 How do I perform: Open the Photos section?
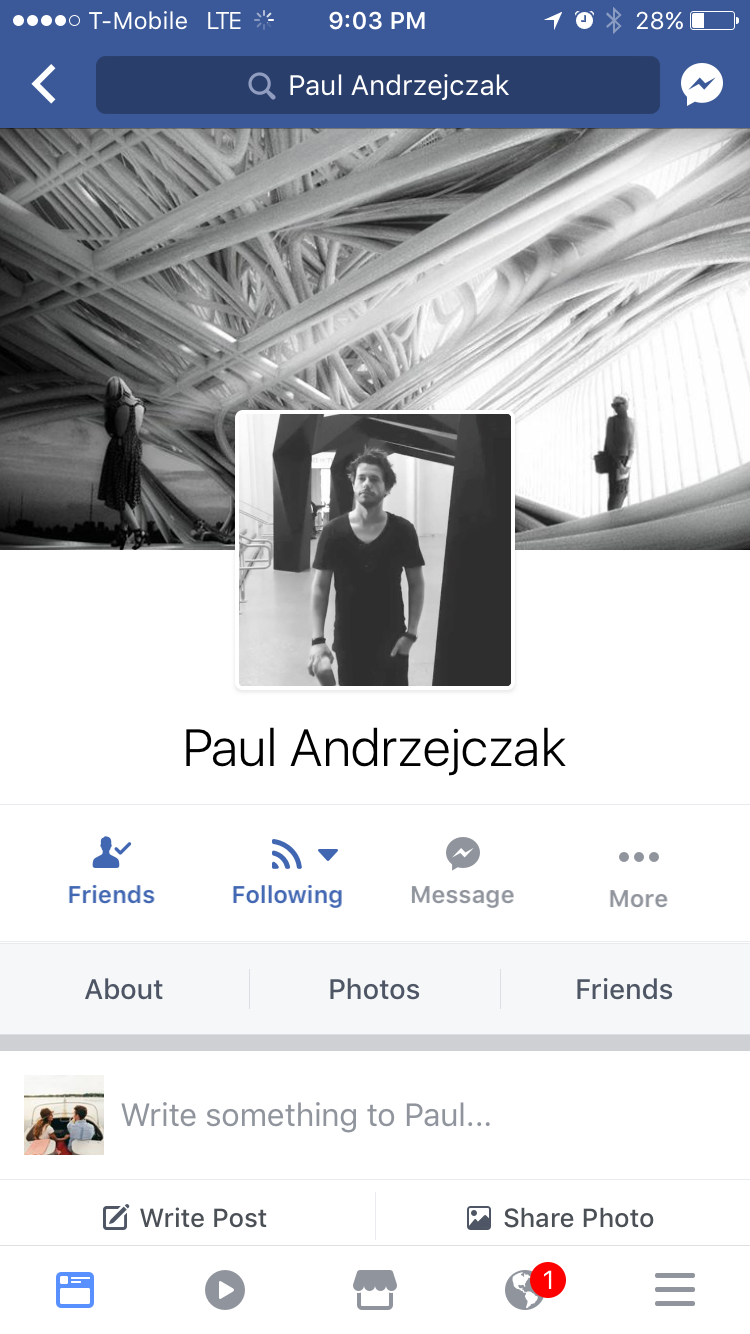pos(374,989)
